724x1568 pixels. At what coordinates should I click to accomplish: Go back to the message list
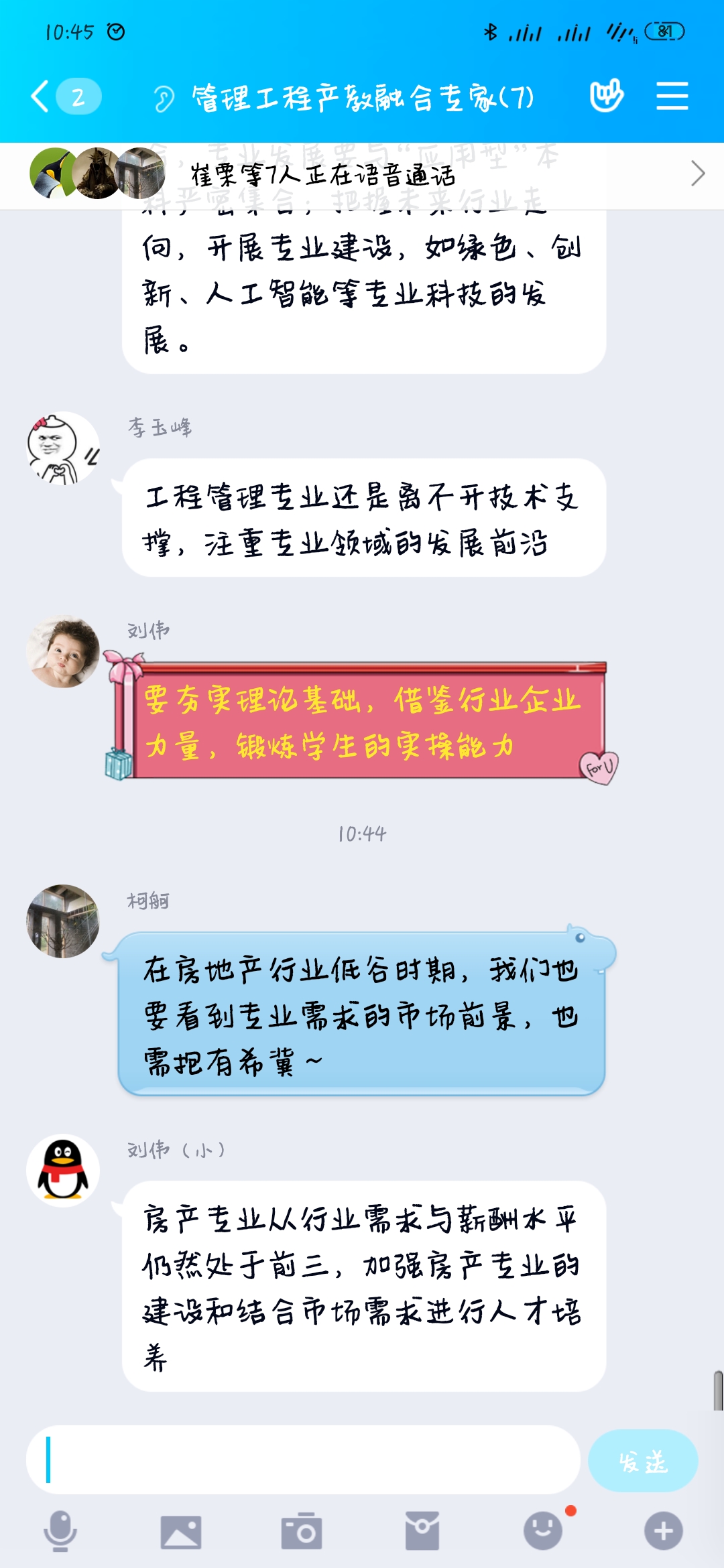(42, 96)
